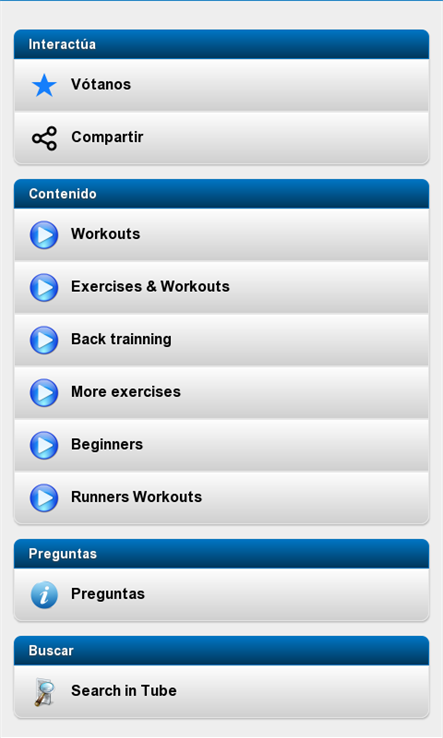The height and width of the screenshot is (738, 443).
Task: Open Exercises & Workouts
Action: [221, 287]
